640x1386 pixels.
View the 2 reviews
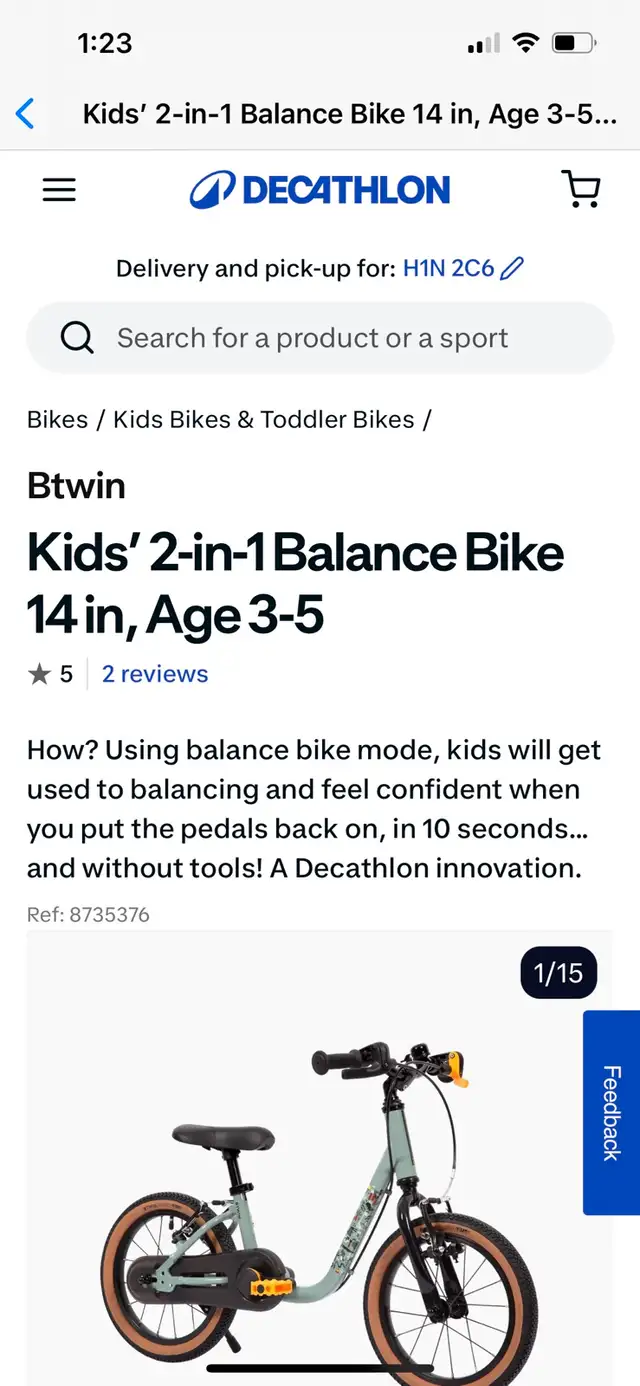[x=155, y=674]
